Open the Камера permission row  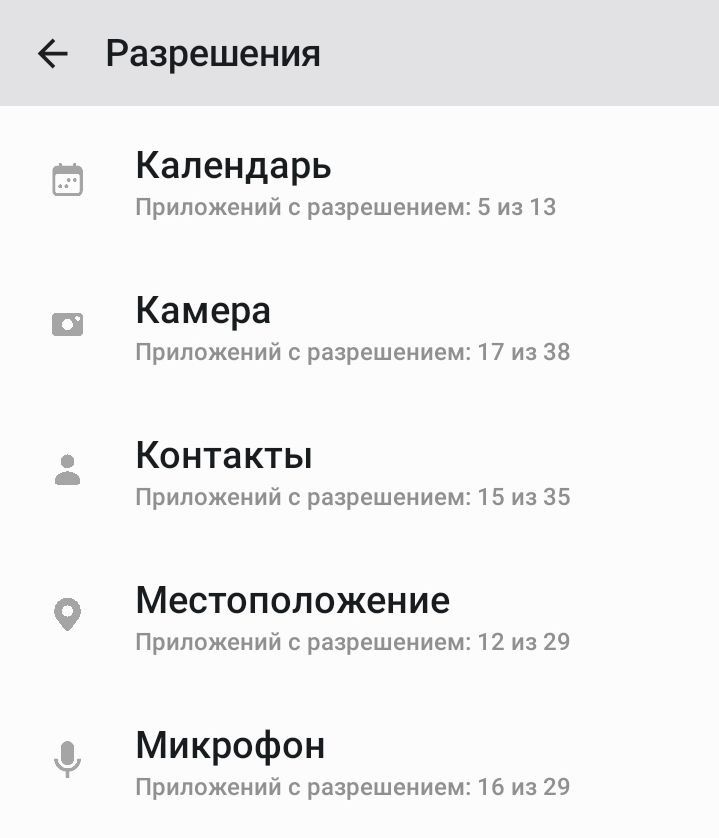pyautogui.click(x=352, y=327)
